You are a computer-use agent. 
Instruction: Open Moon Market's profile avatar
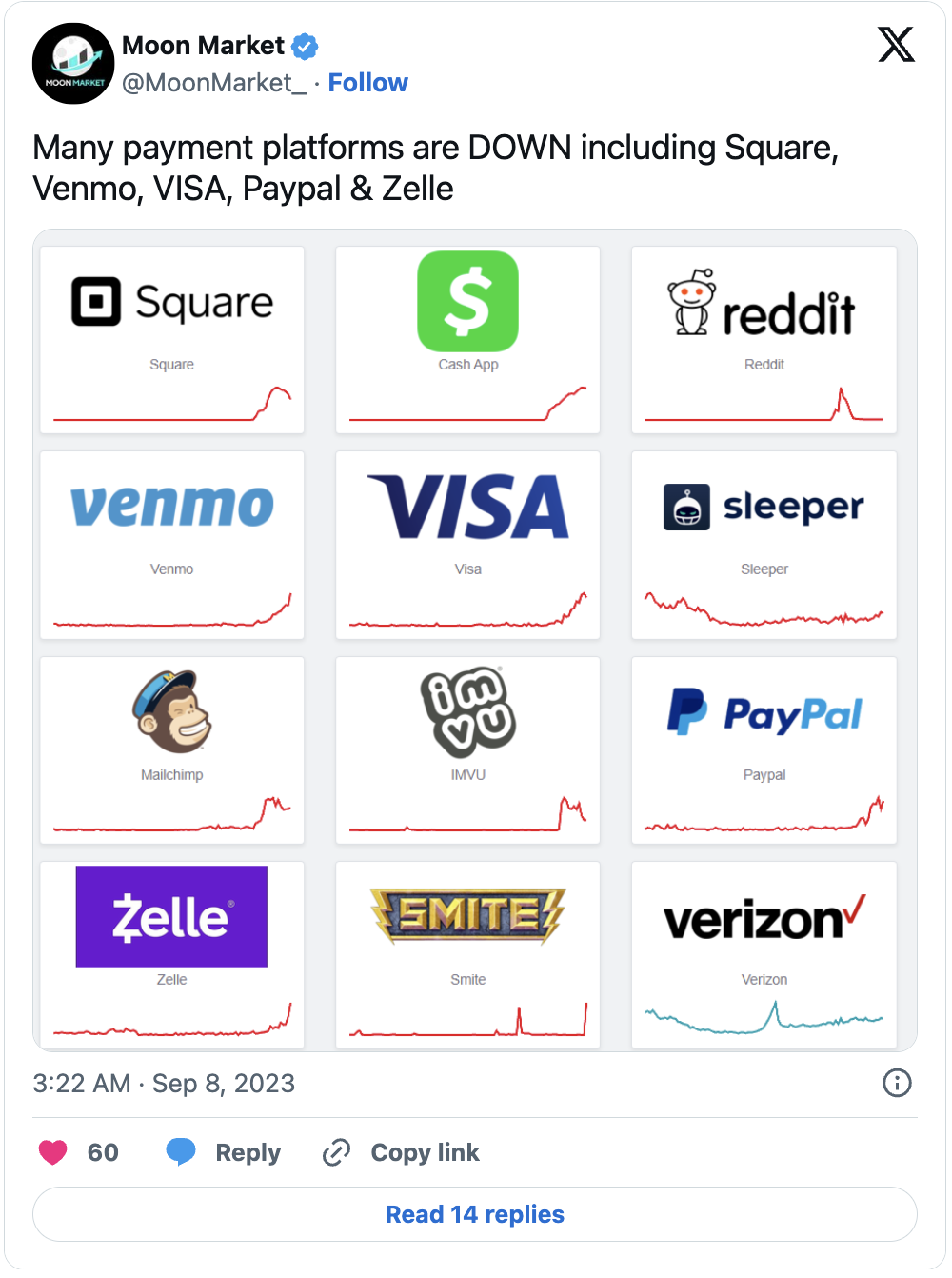[73, 64]
